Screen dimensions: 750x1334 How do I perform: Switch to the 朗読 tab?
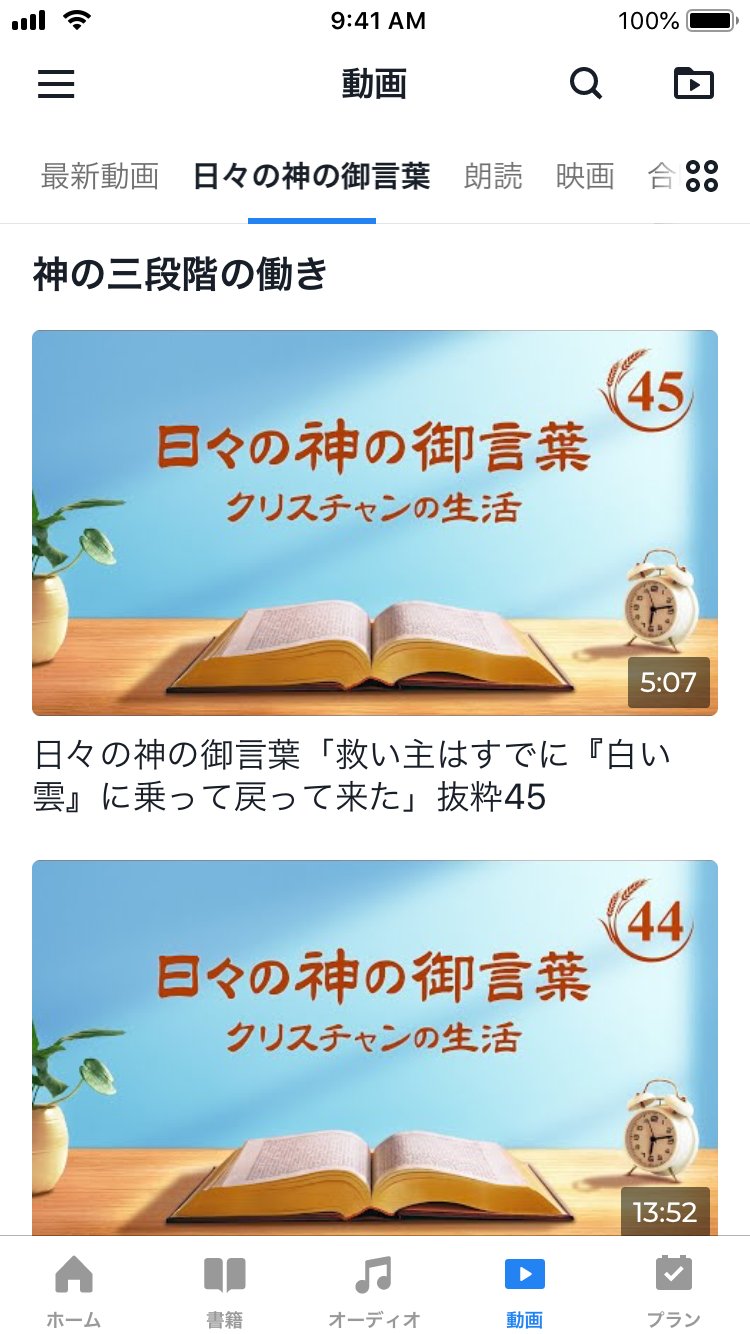pos(493,177)
